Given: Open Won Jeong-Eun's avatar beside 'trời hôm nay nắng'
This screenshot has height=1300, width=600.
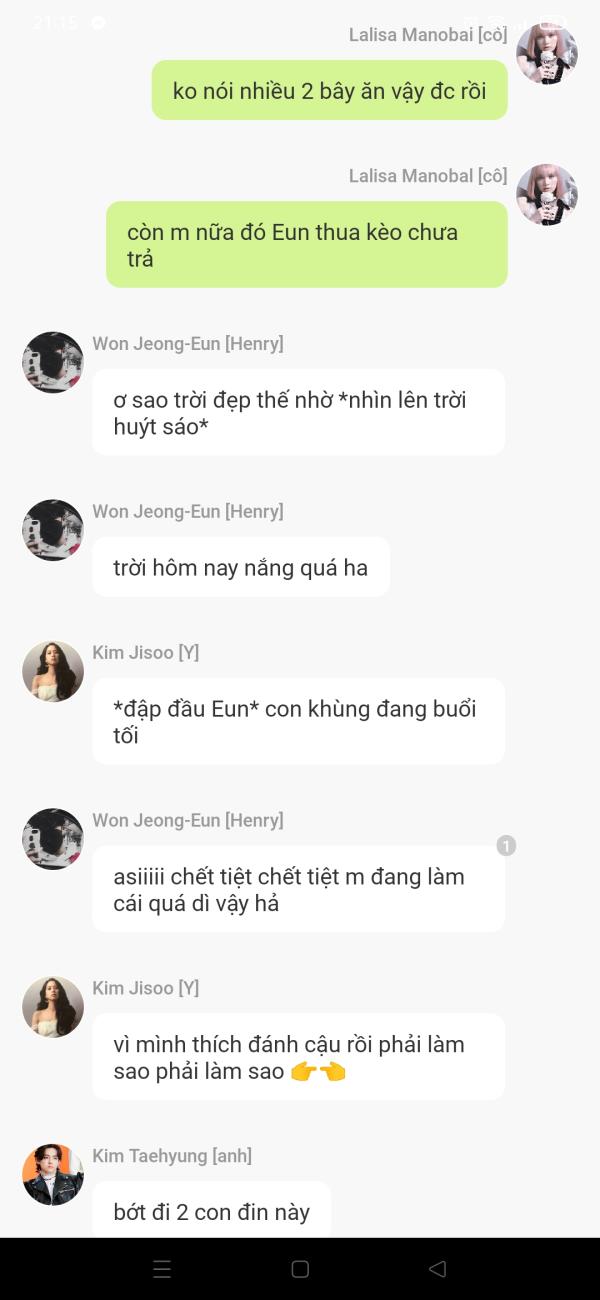Looking at the screenshot, I should (x=53, y=530).
